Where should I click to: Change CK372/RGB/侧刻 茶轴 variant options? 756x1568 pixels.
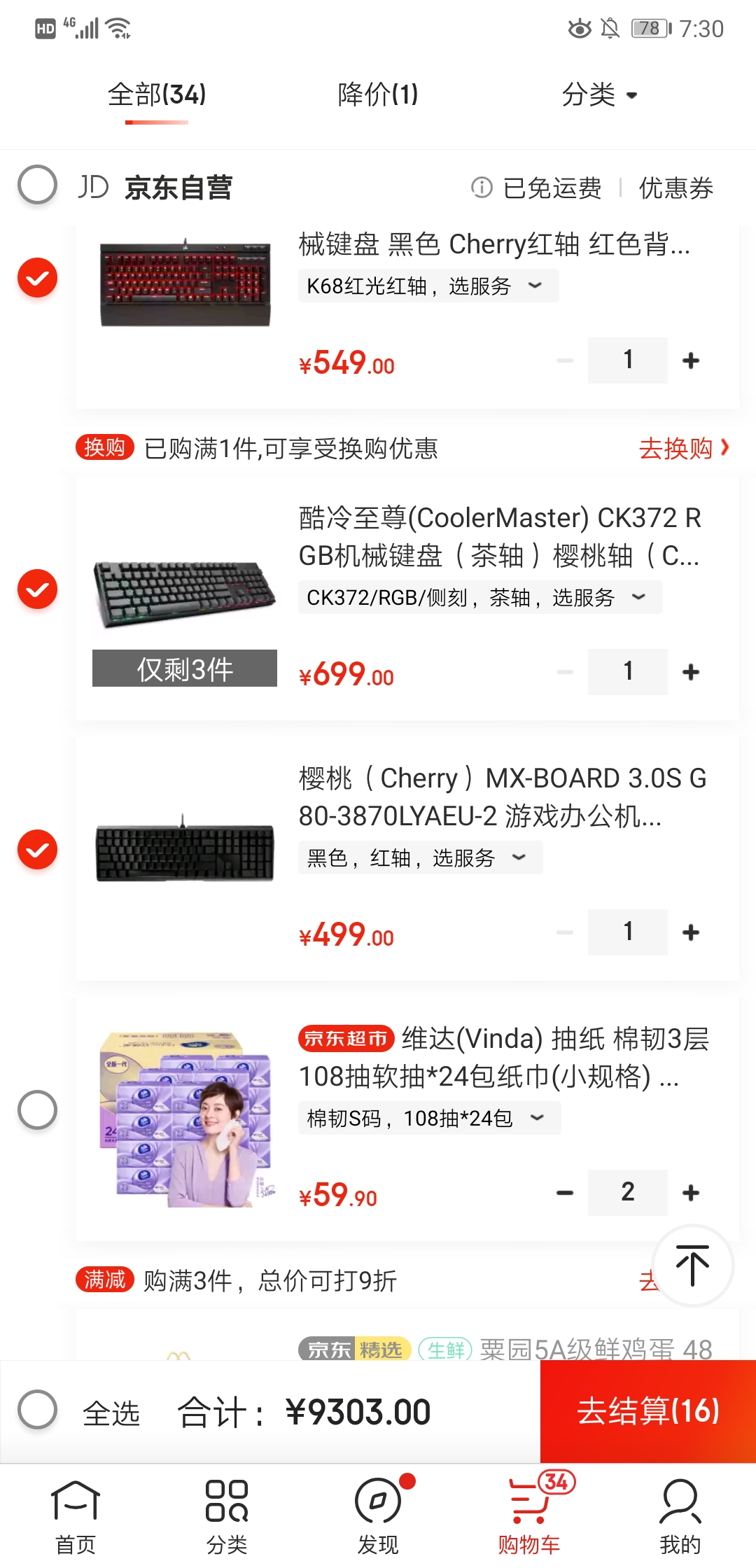coord(479,598)
